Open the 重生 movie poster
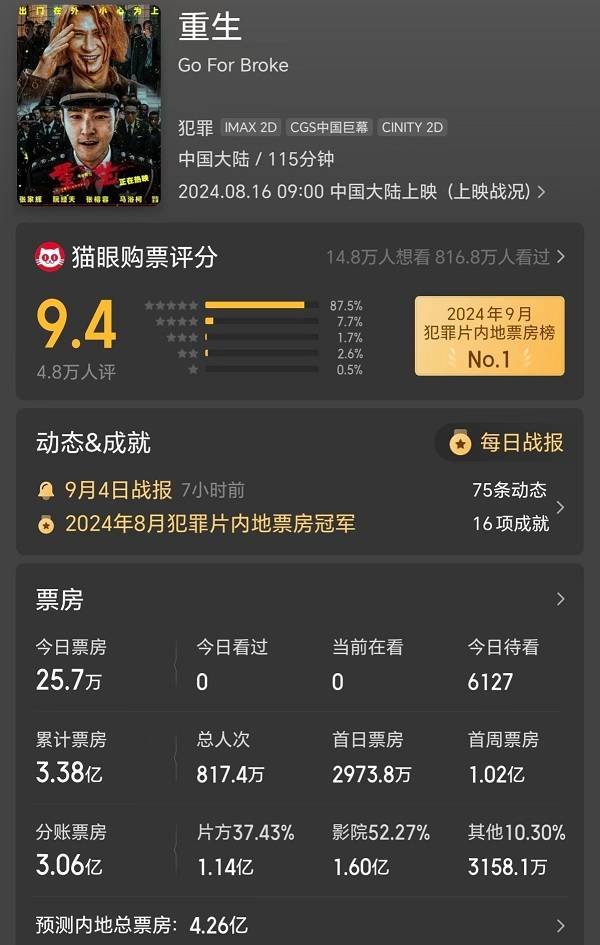 [89, 105]
